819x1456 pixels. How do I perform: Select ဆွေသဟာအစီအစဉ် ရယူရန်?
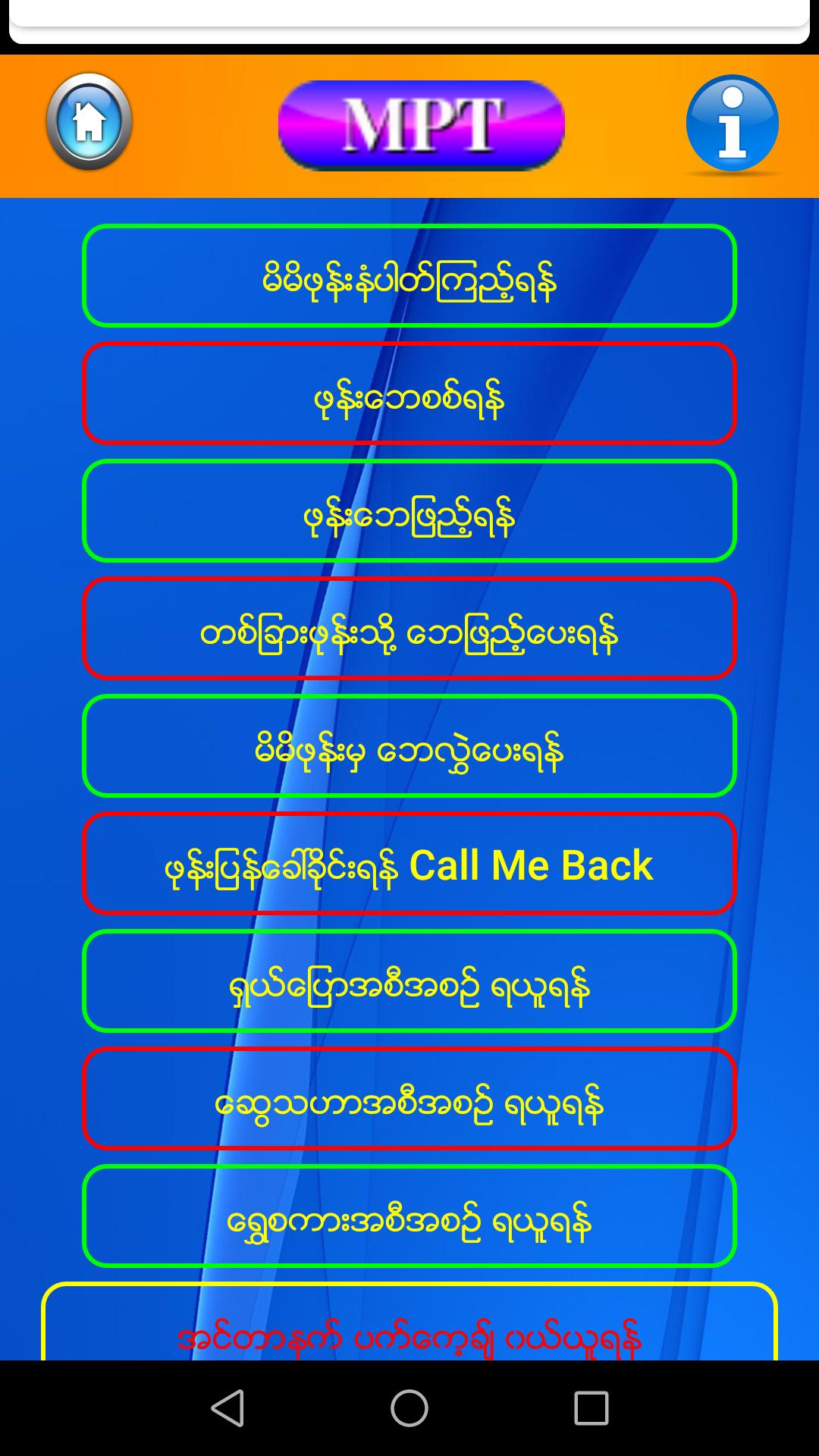(x=409, y=1099)
